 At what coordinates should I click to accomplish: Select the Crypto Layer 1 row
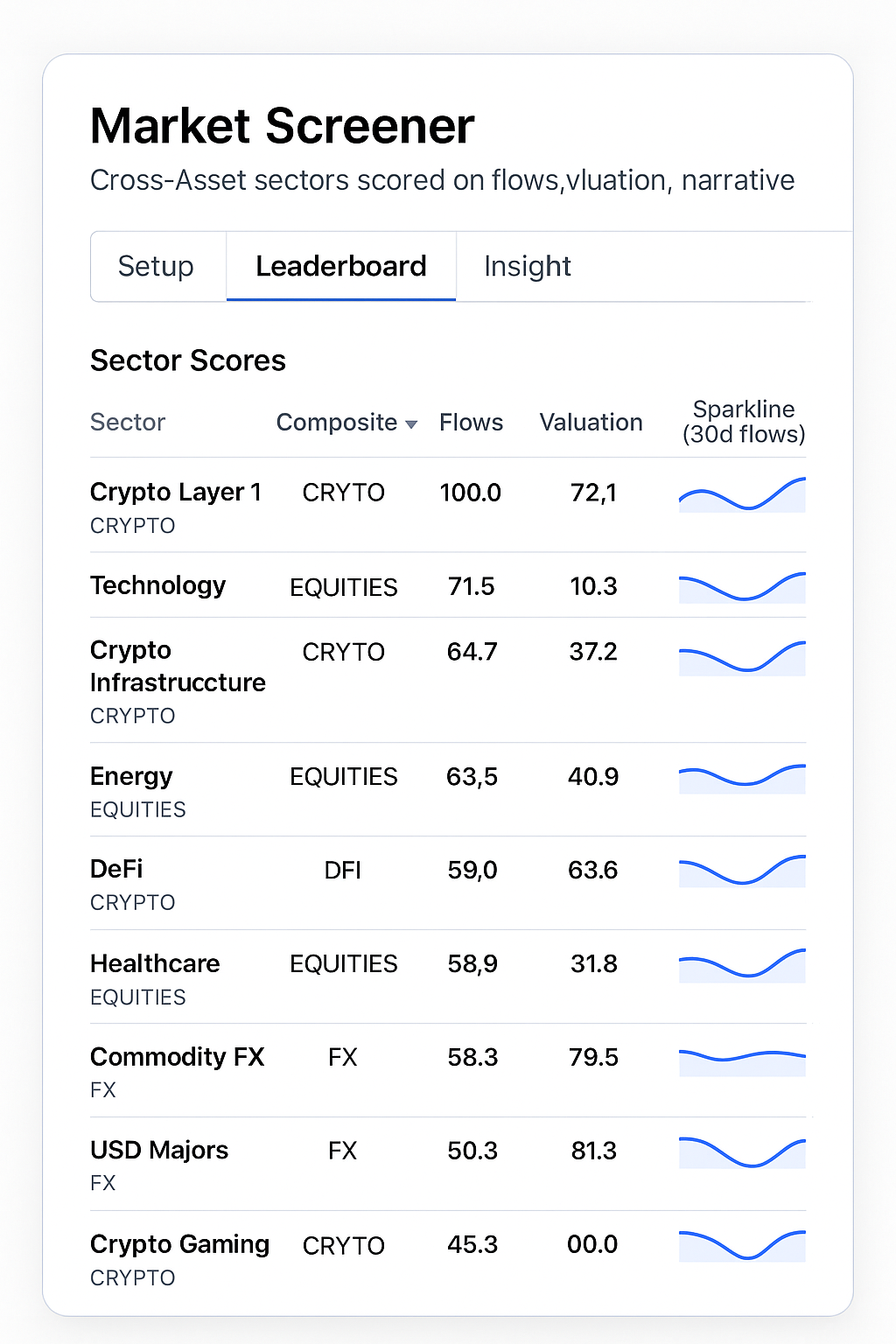[x=175, y=493]
